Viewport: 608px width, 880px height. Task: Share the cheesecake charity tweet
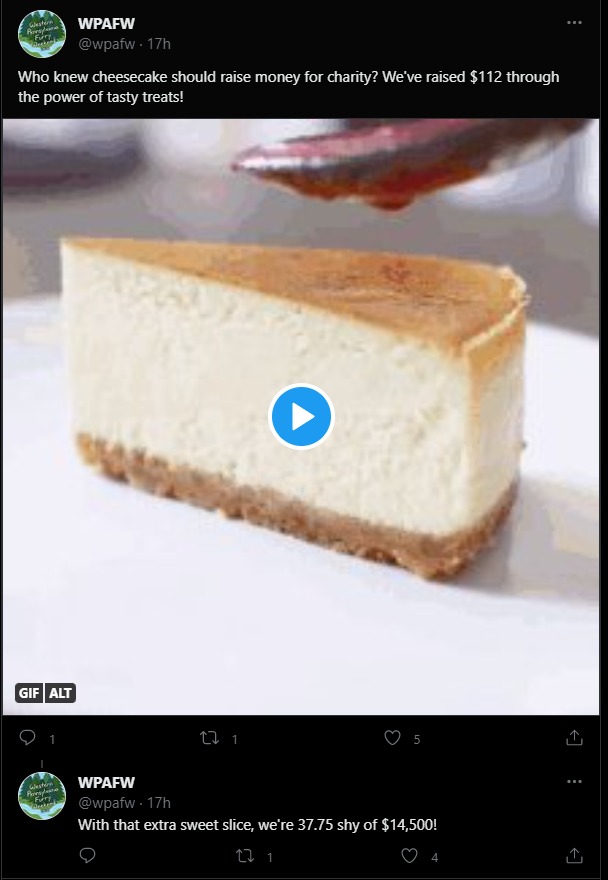coord(574,738)
